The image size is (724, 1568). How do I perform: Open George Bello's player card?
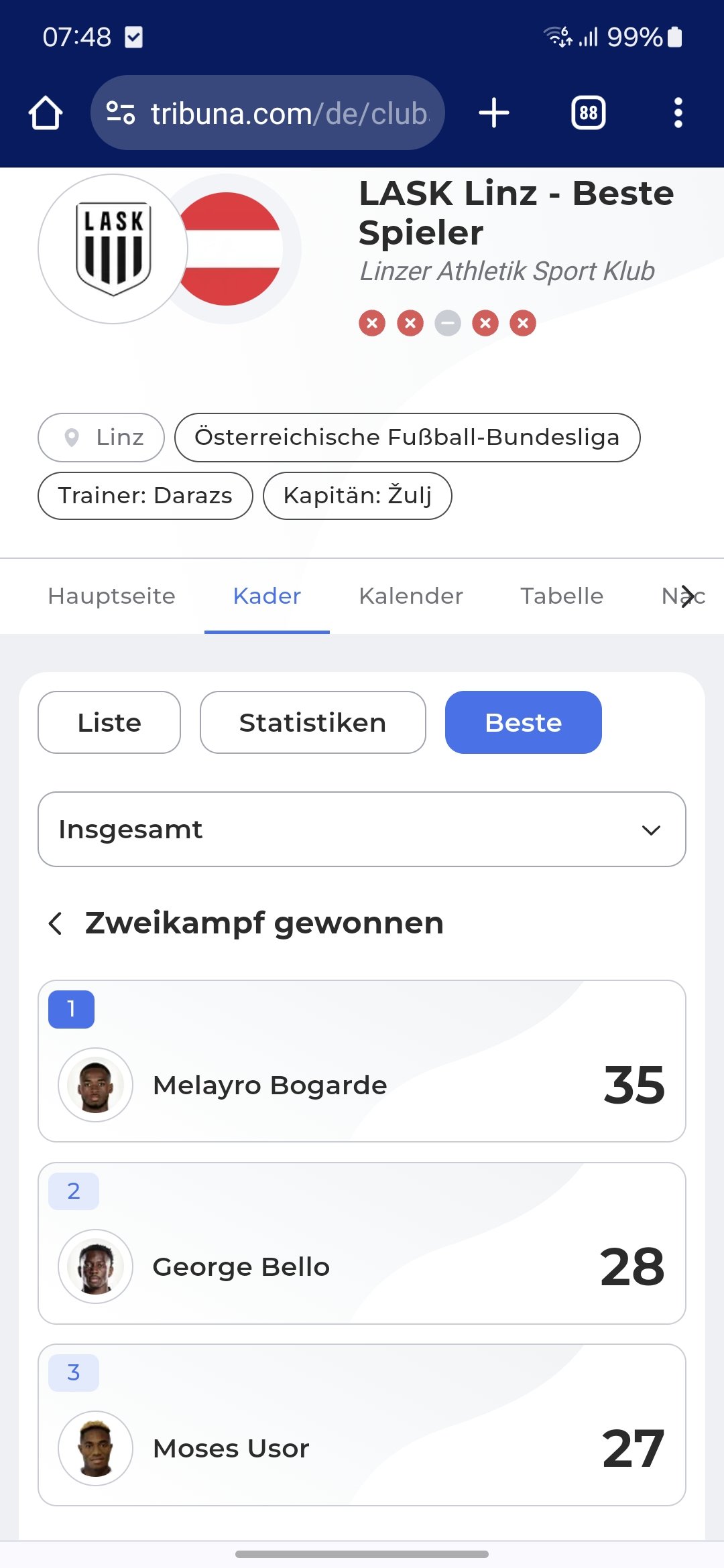[362, 1244]
